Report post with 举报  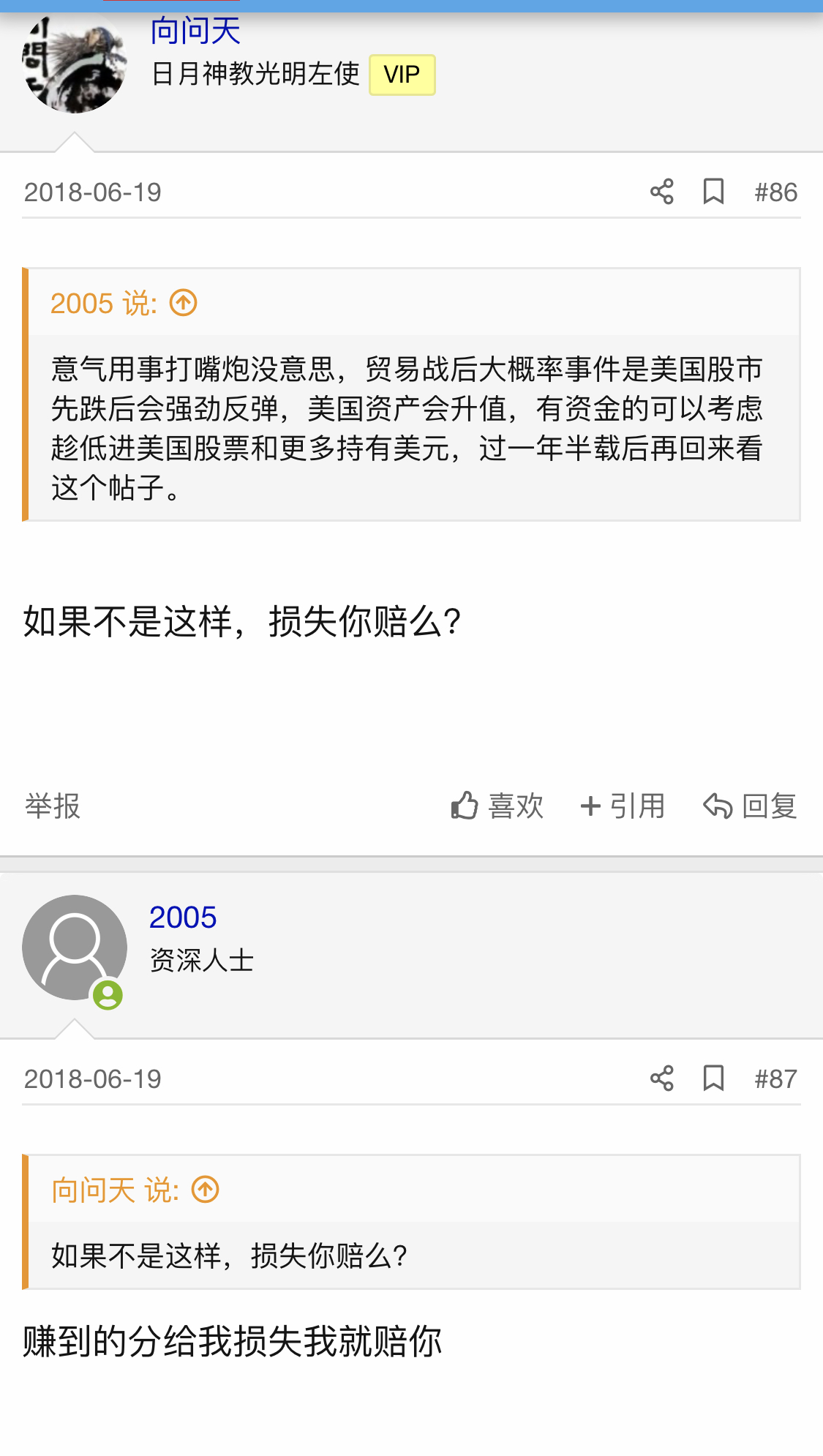coord(53,806)
